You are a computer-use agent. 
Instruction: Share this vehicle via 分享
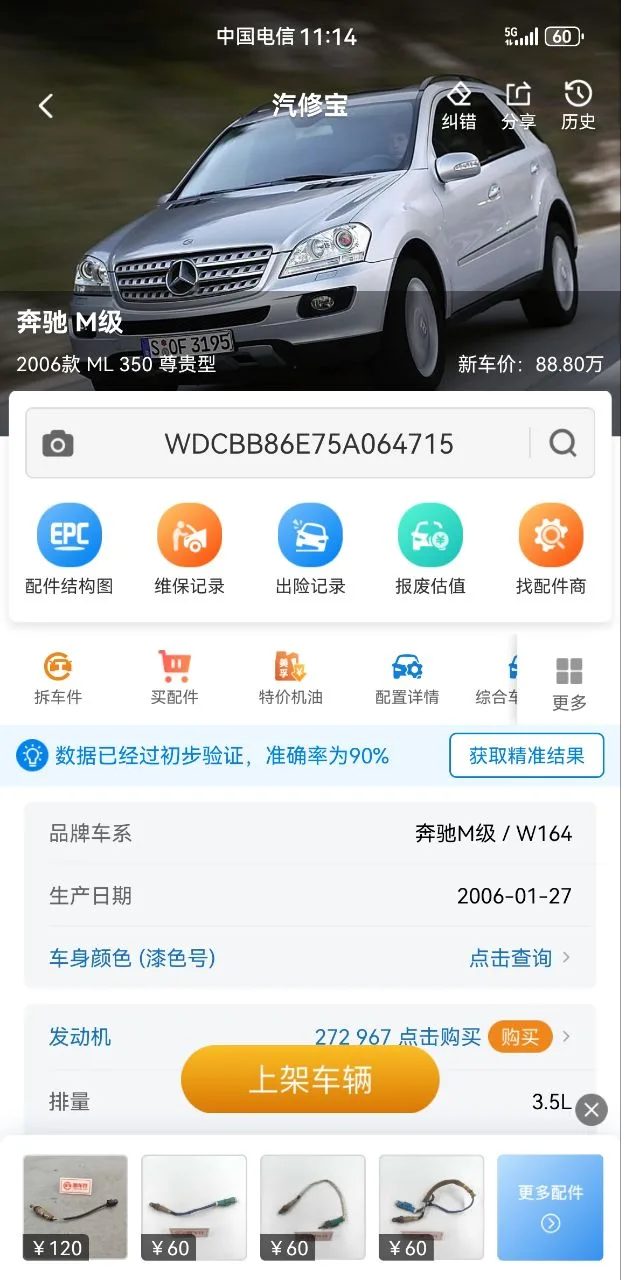(x=518, y=106)
